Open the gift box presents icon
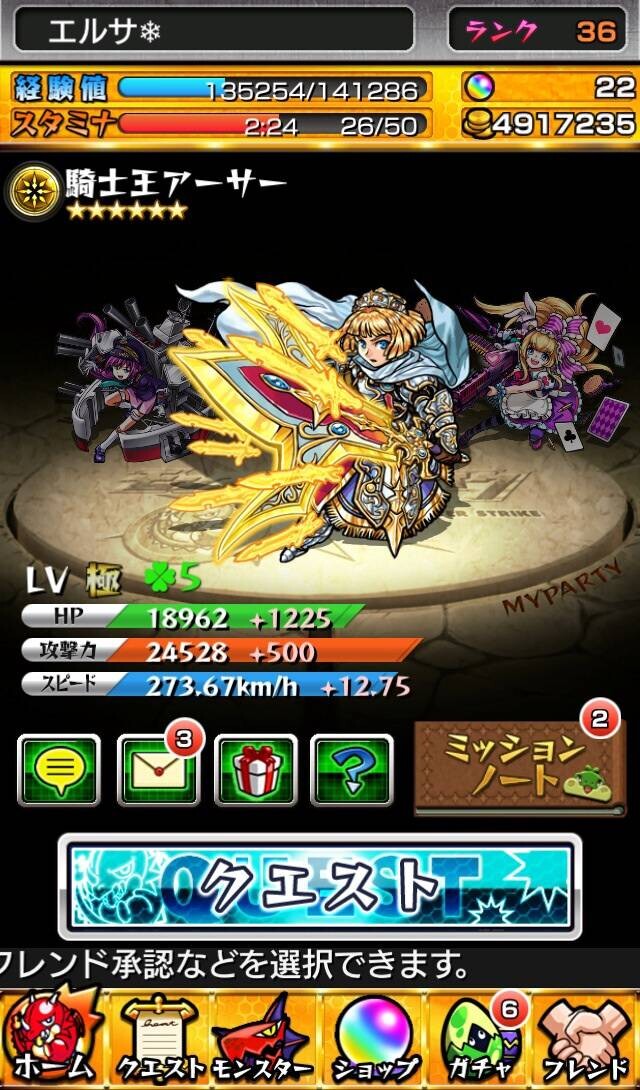 (x=256, y=770)
